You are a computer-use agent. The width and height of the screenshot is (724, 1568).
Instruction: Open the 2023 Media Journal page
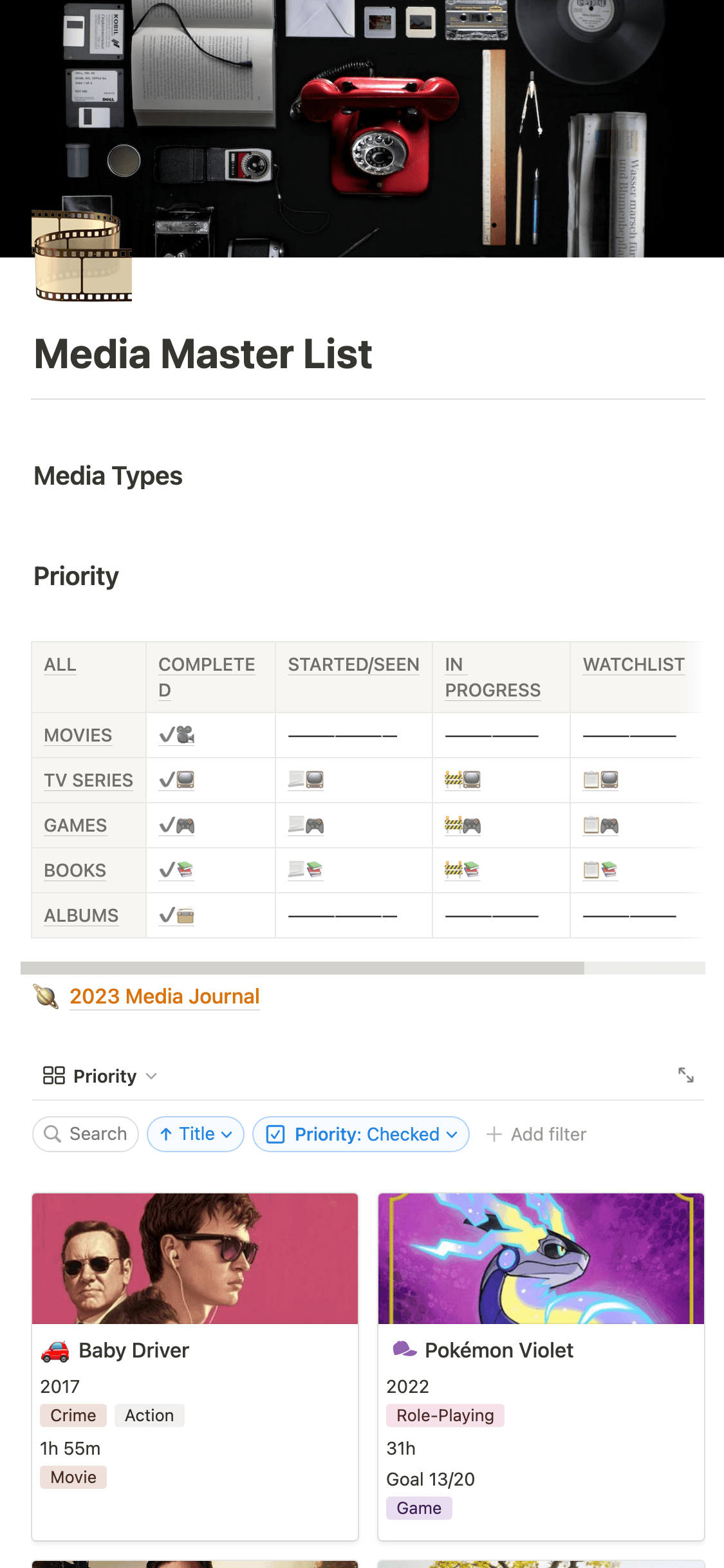click(x=164, y=996)
